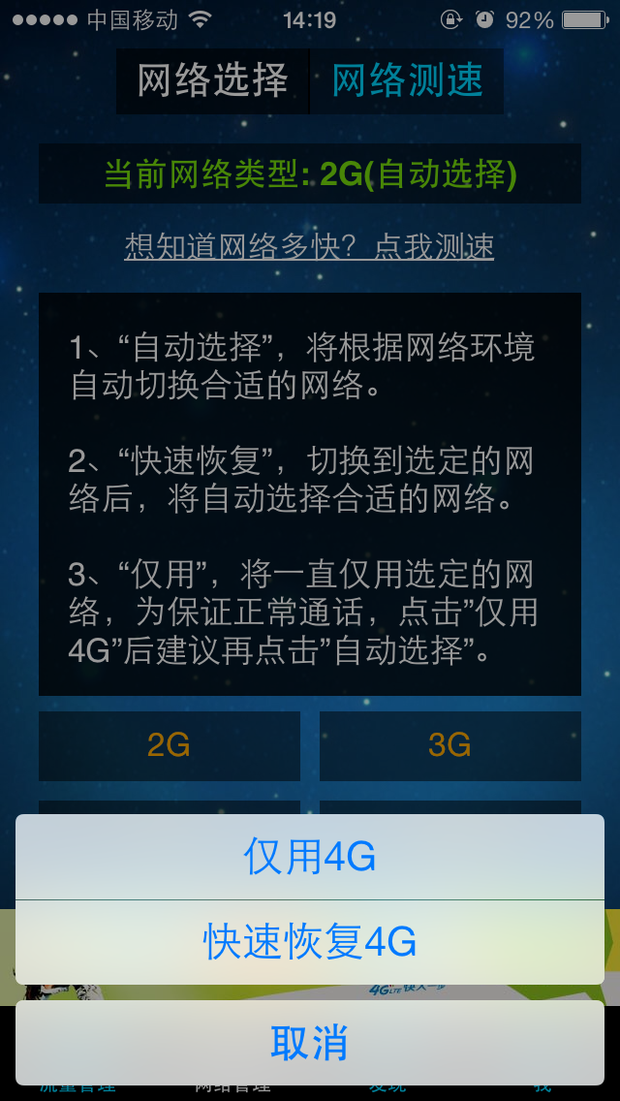Tap the 想知道网络多快？点我测速 link
This screenshot has width=620, height=1101.
pyautogui.click(x=309, y=246)
